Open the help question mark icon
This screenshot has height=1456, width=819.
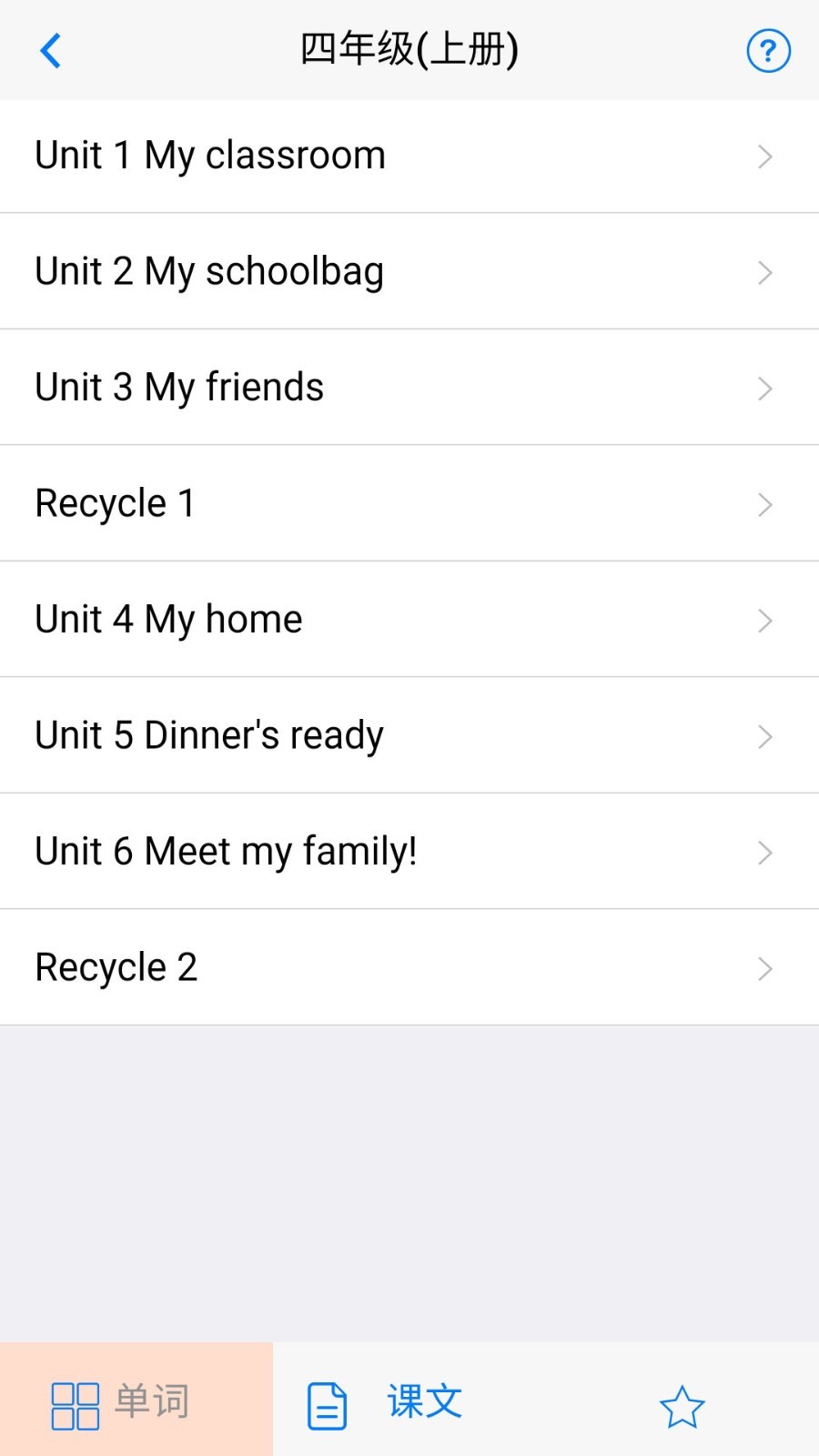point(768,51)
